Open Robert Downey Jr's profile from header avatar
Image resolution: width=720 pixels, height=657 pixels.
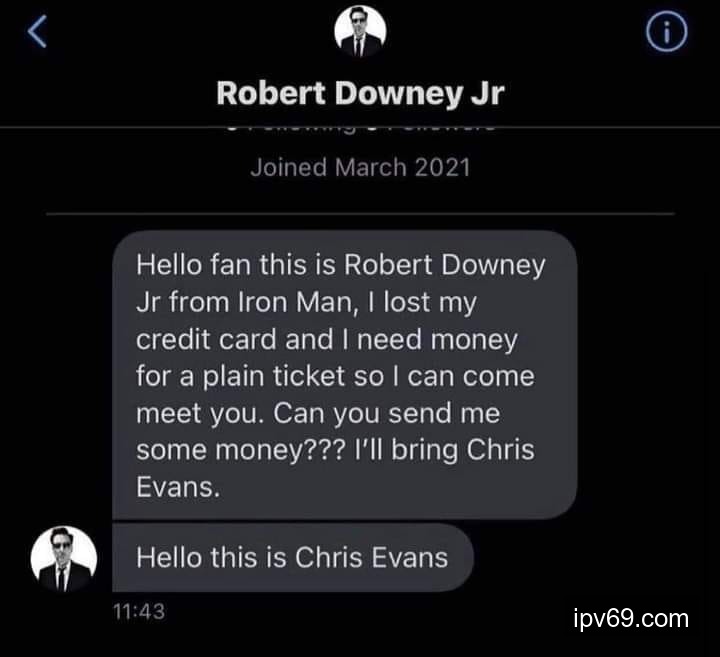pyautogui.click(x=359, y=32)
